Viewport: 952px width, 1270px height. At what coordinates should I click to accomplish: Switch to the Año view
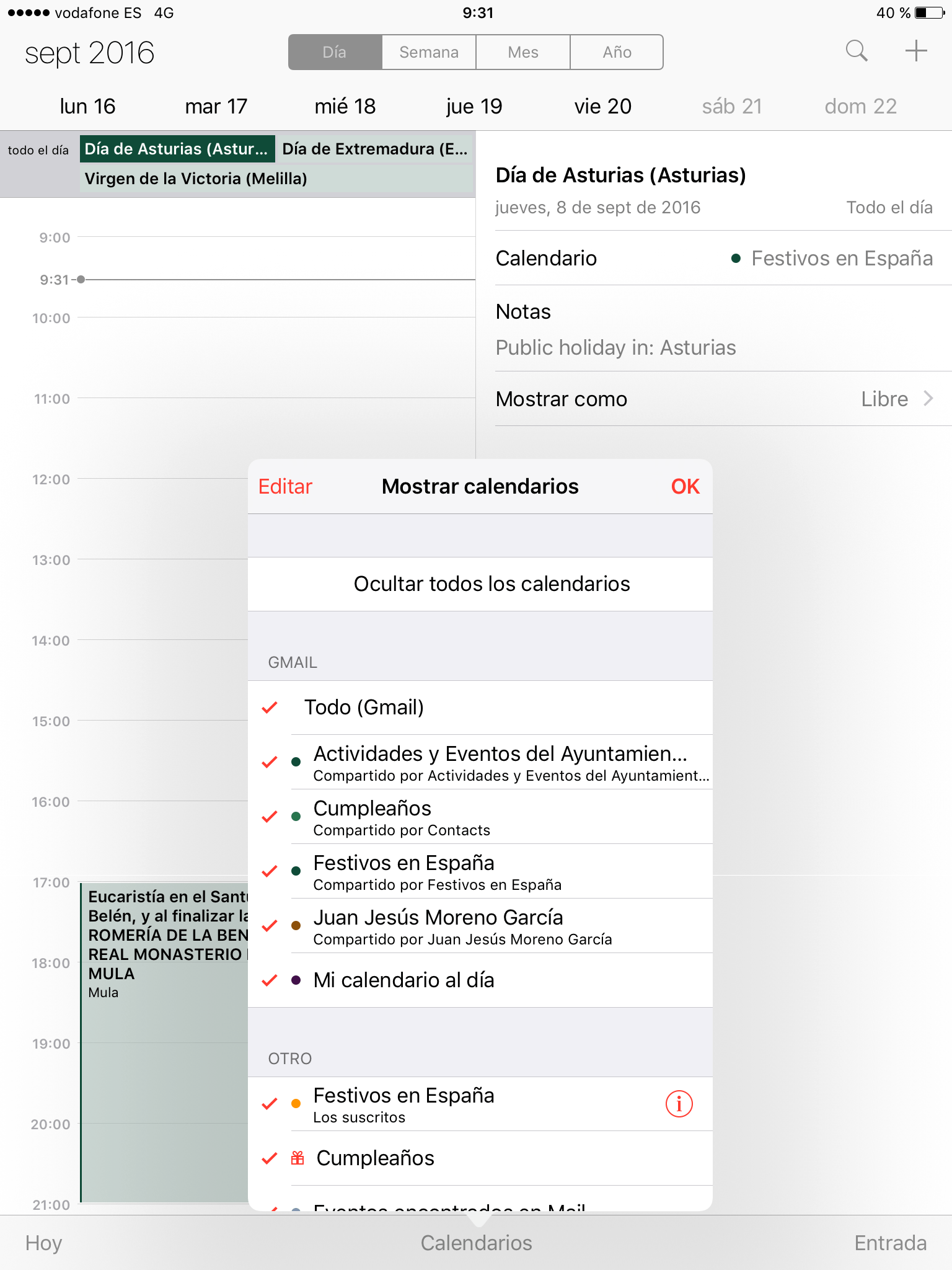(x=617, y=52)
